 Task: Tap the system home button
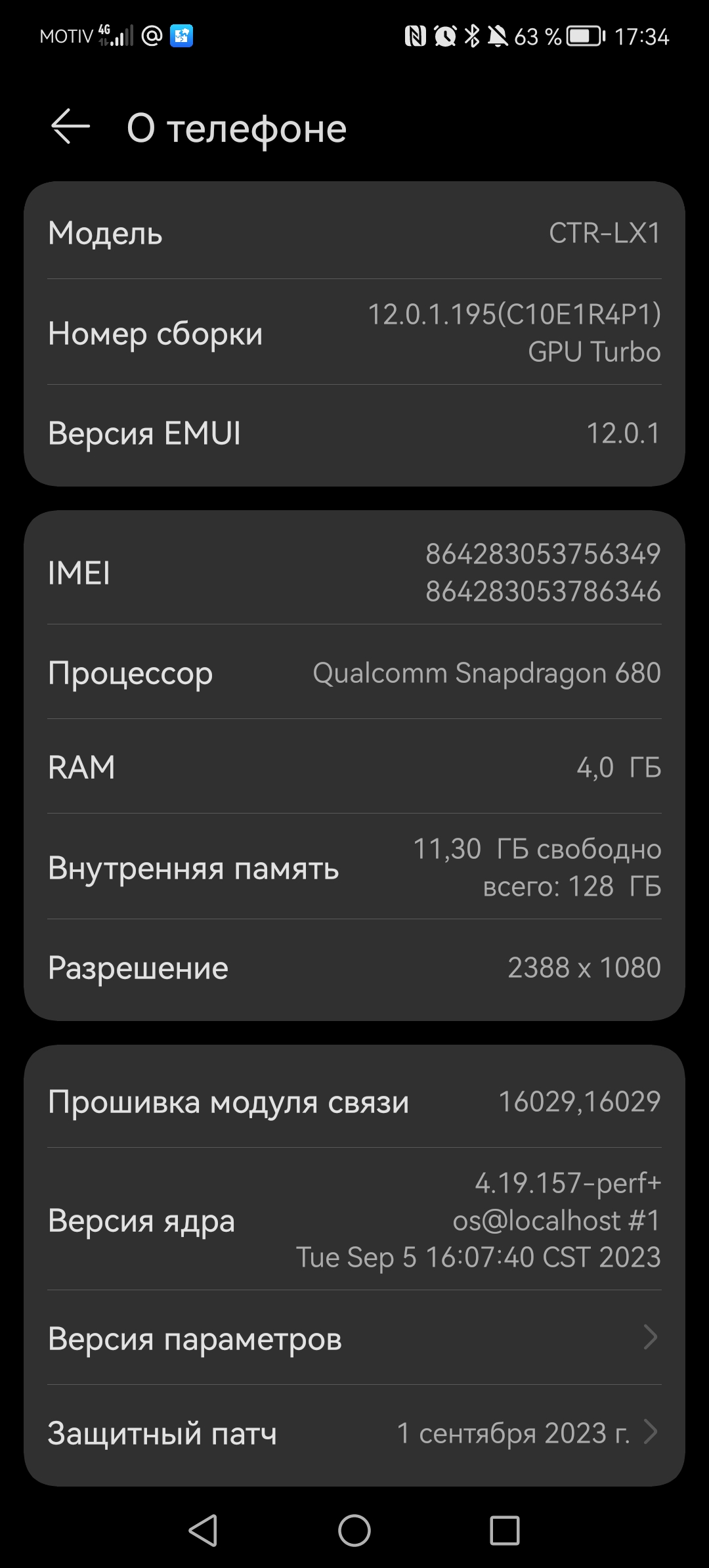(354, 1531)
